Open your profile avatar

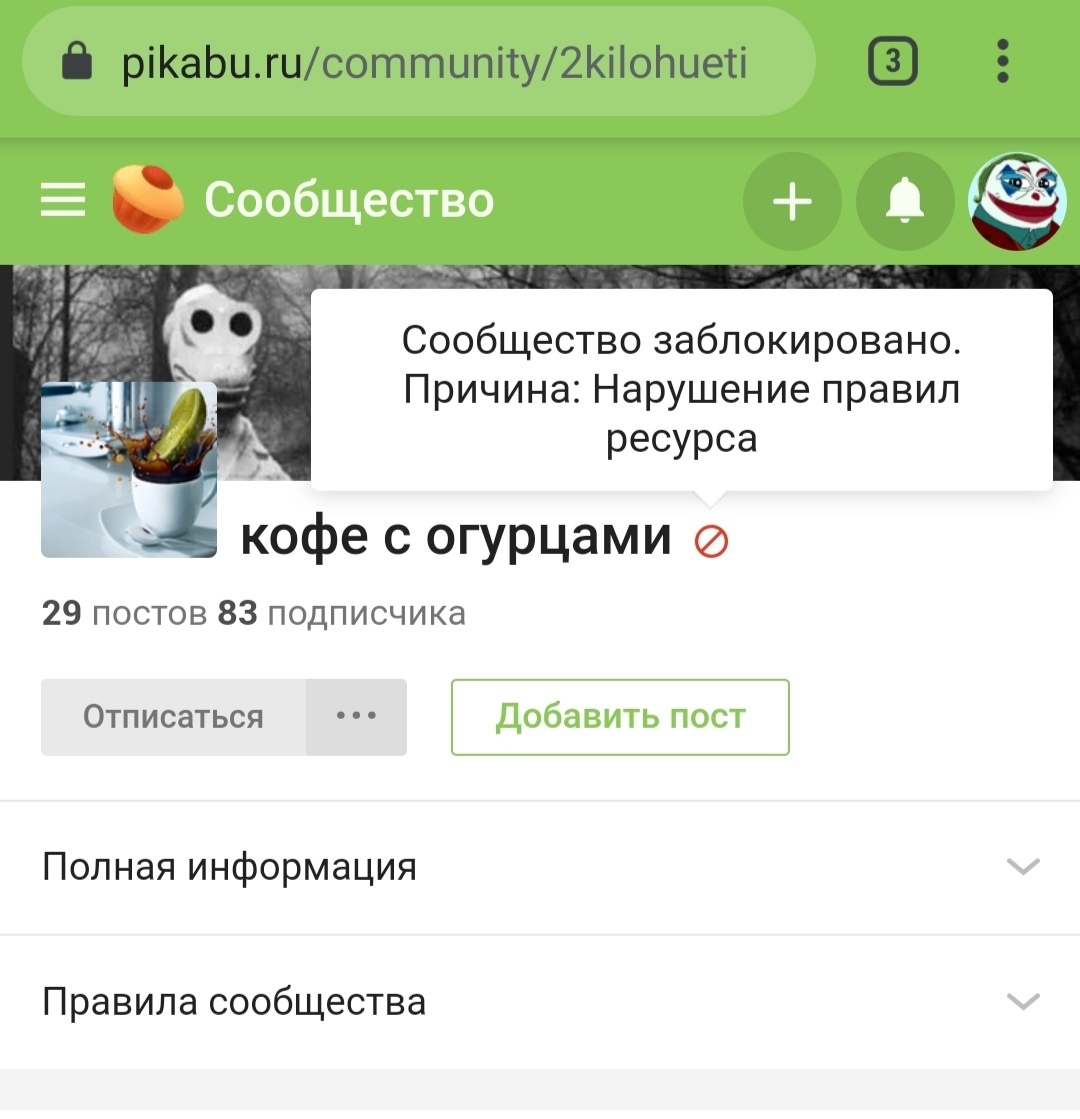tap(1017, 202)
